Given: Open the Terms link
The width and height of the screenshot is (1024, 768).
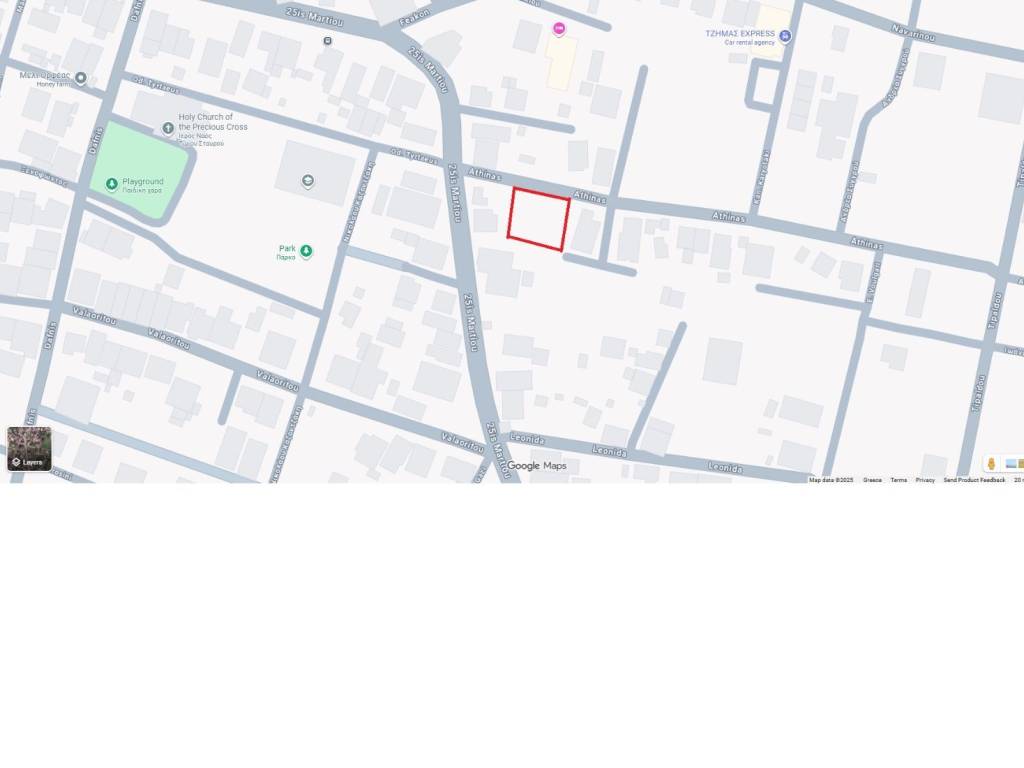Looking at the screenshot, I should point(899,480).
